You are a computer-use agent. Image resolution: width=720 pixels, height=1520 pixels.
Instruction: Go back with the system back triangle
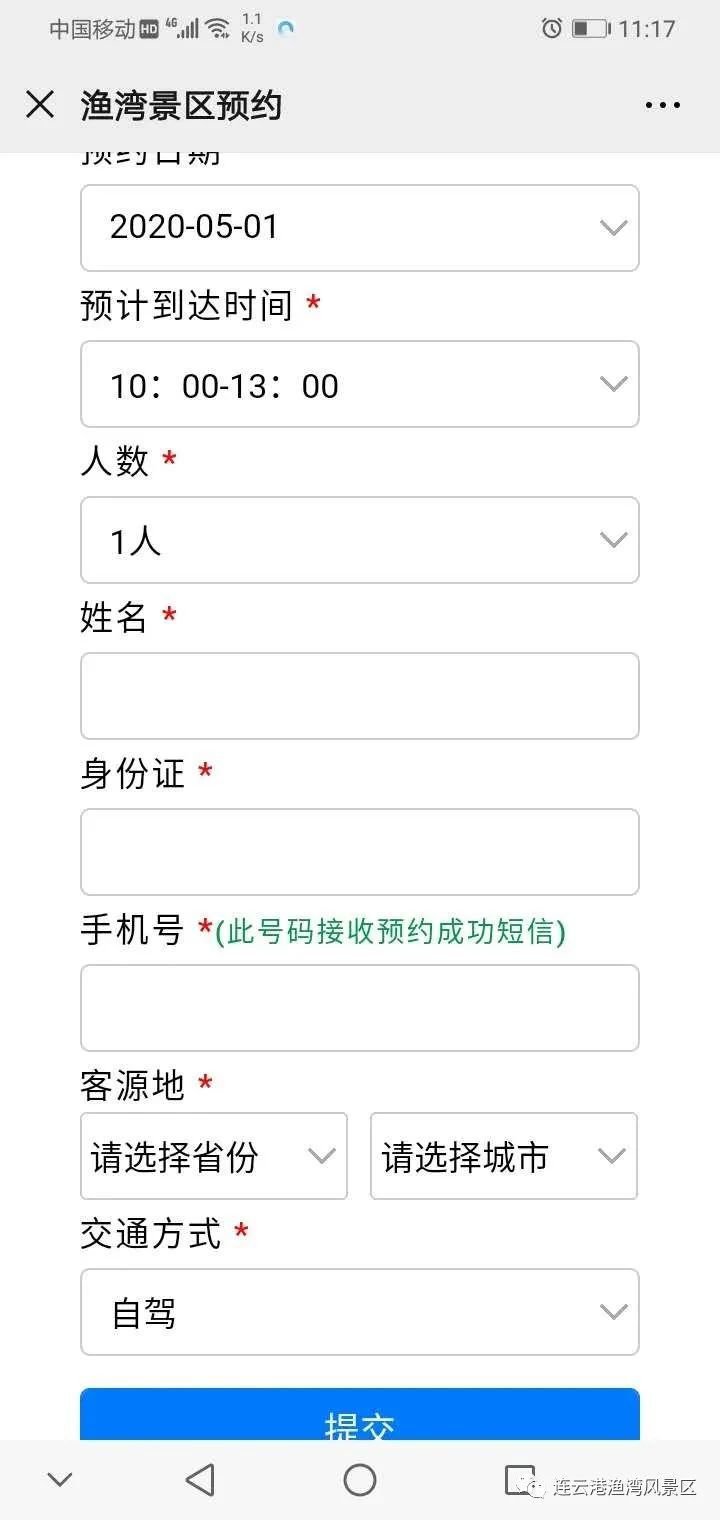200,1479
